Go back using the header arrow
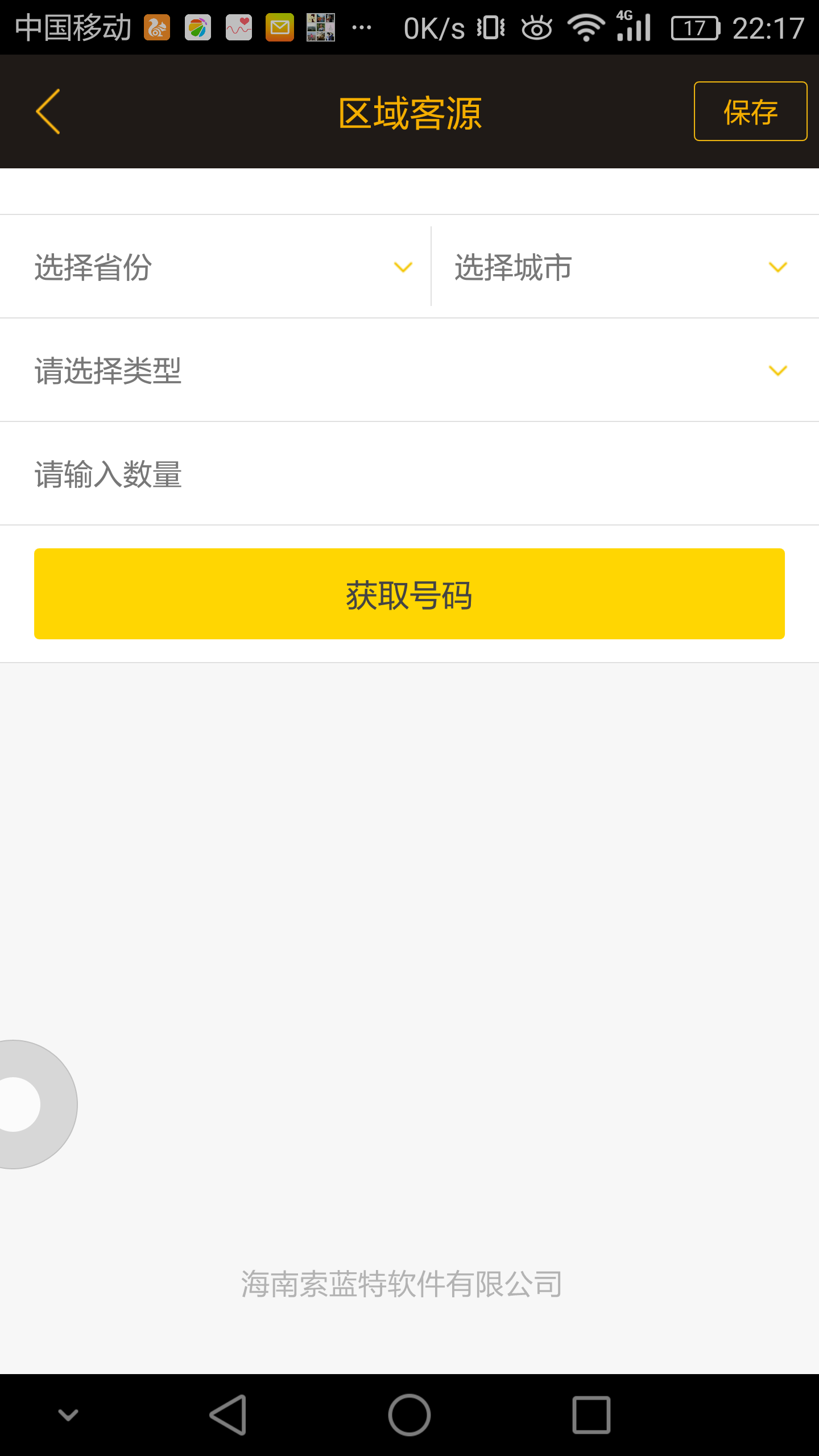The width and height of the screenshot is (819, 1456). (x=48, y=111)
